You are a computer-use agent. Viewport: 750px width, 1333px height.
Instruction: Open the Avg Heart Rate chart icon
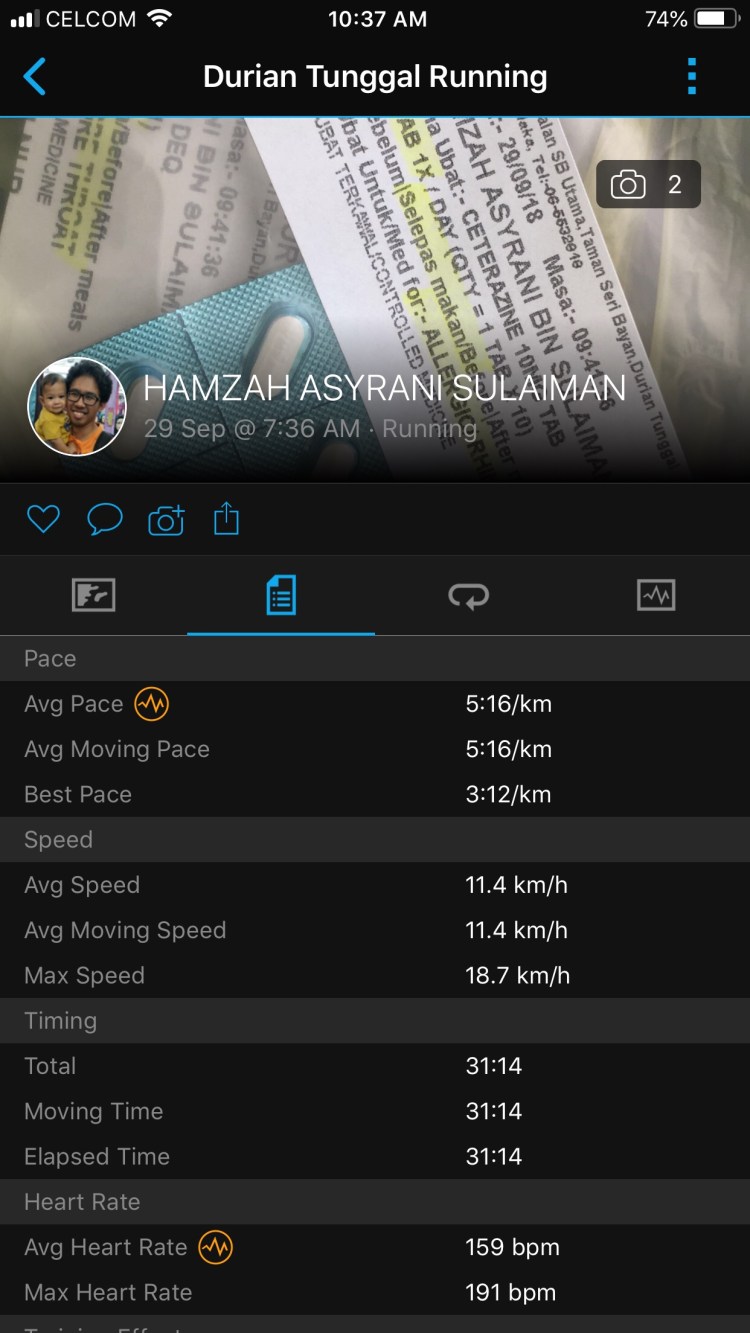pos(215,1247)
